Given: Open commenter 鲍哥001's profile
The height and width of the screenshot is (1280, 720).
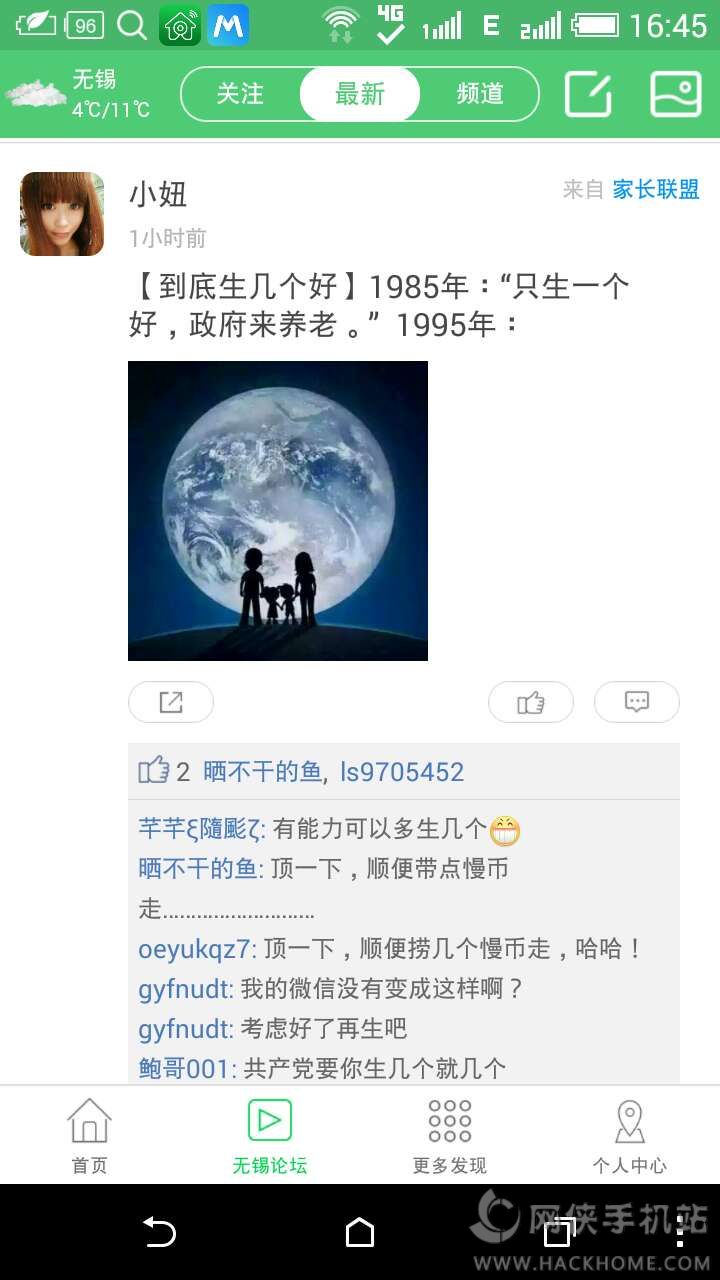Looking at the screenshot, I should pyautogui.click(x=187, y=1069).
